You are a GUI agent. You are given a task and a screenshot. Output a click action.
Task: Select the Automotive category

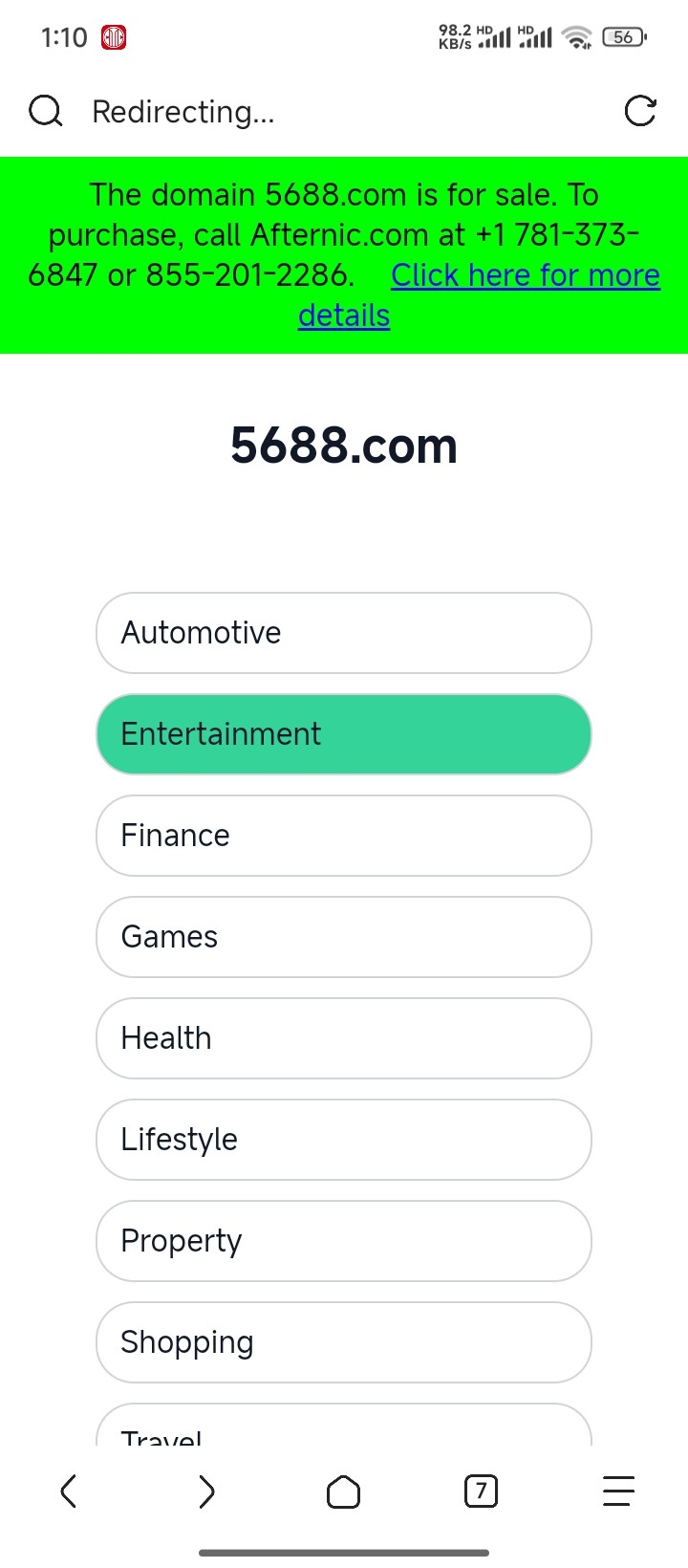click(x=344, y=633)
